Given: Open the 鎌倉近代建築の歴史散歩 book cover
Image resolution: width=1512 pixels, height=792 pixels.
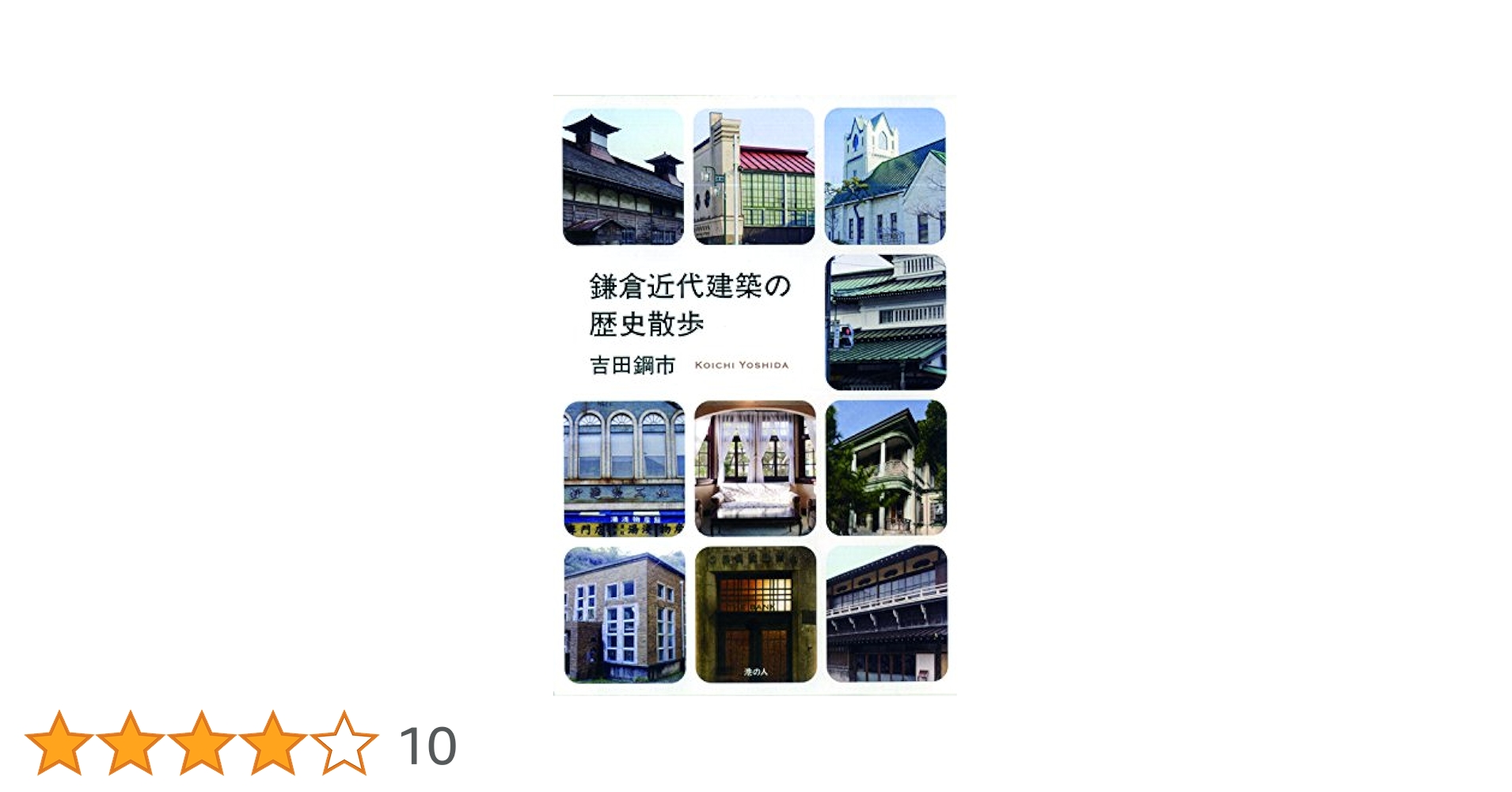Looking at the screenshot, I should coord(754,394).
